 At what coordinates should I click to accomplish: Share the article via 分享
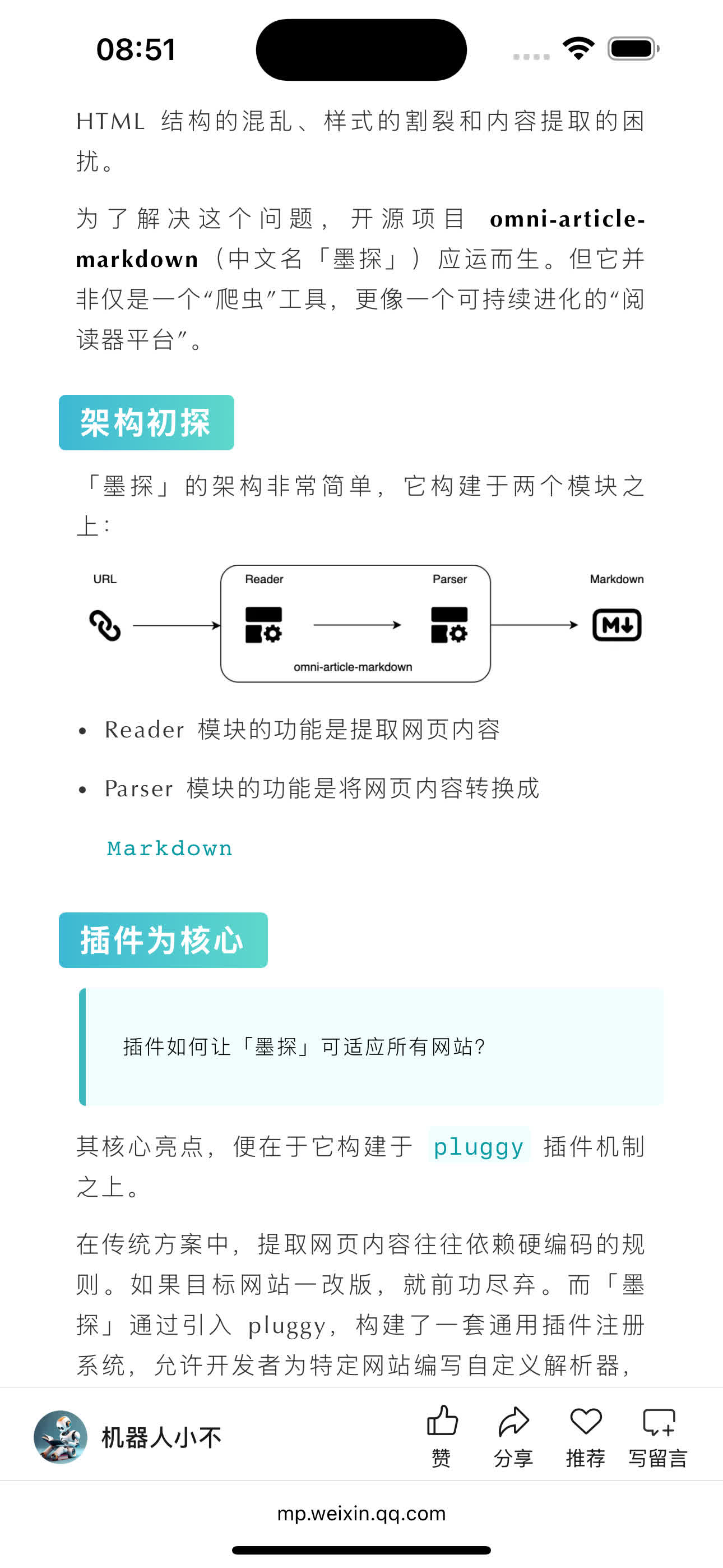click(x=513, y=1435)
